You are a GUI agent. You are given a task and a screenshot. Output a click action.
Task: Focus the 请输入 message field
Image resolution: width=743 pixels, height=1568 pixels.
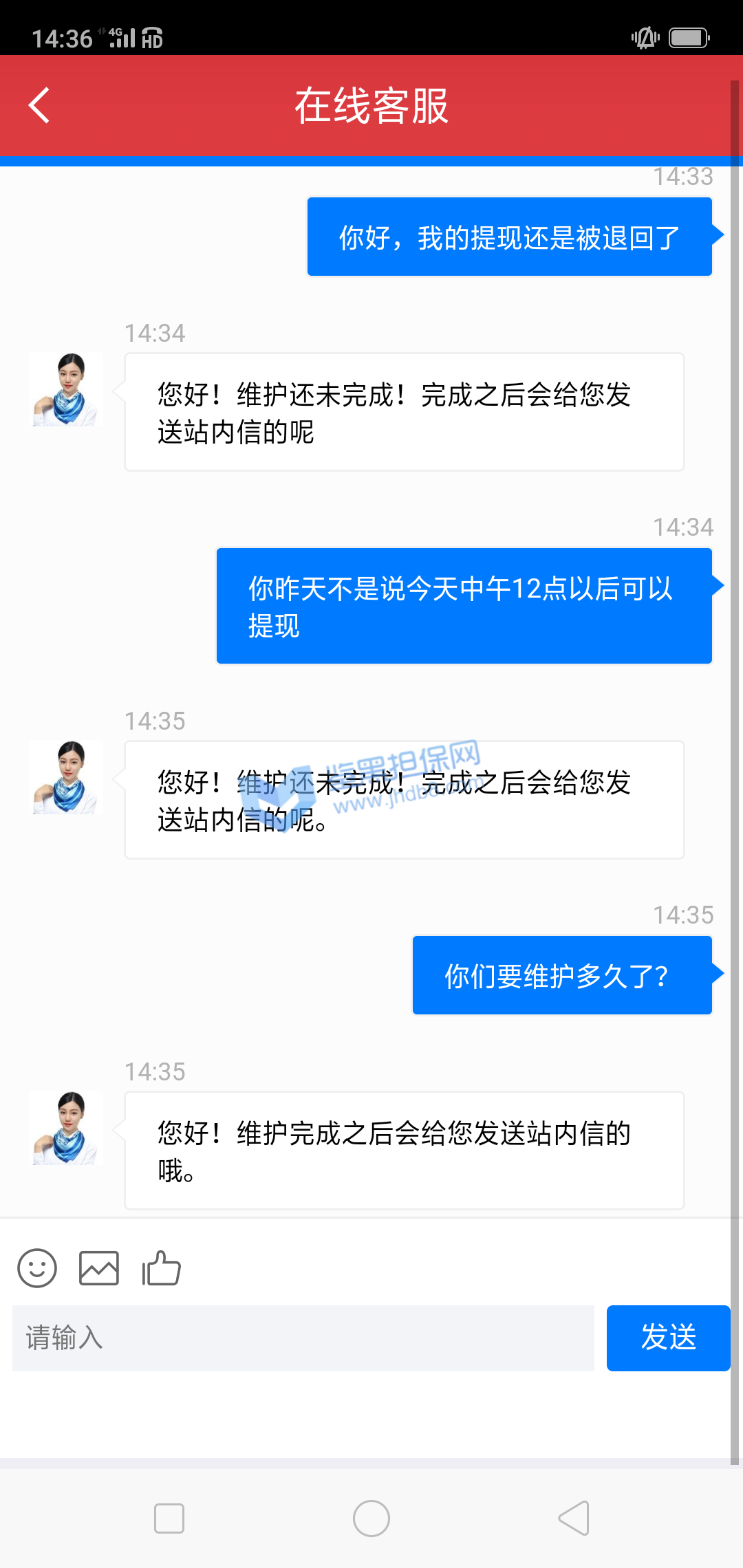303,1338
